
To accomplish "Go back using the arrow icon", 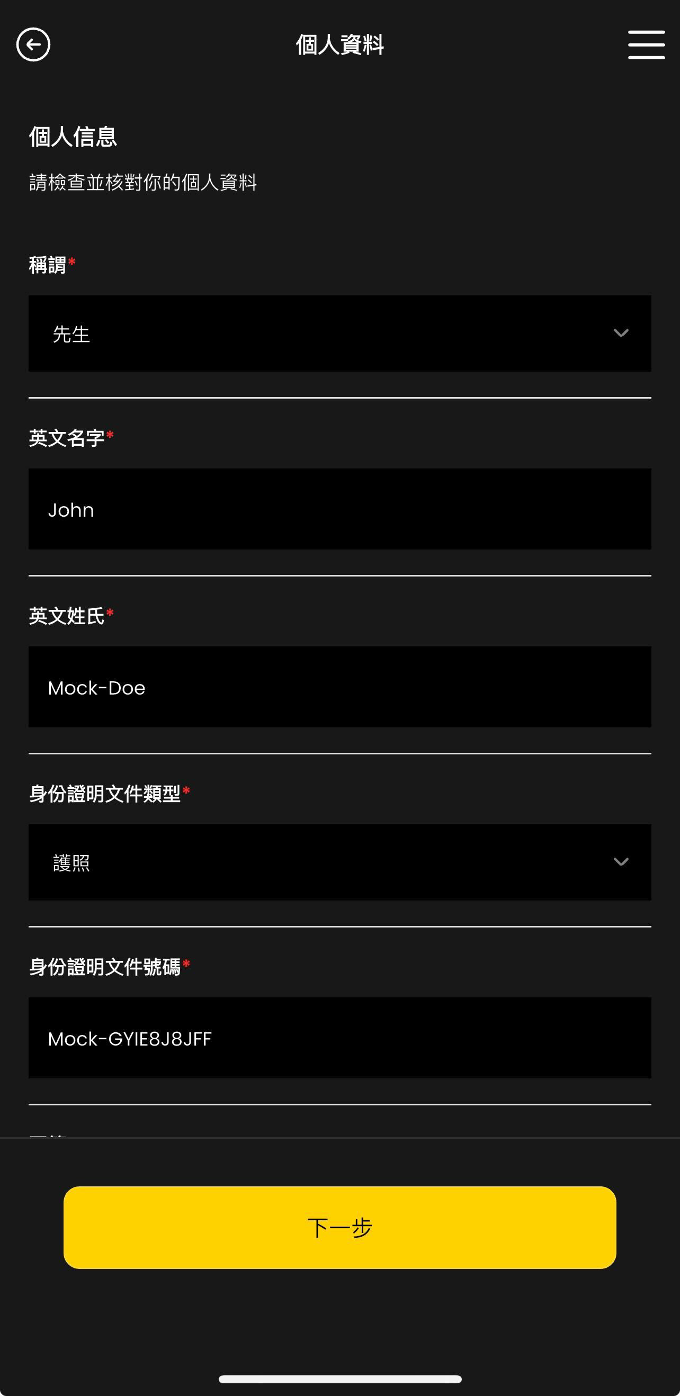I will point(33,45).
